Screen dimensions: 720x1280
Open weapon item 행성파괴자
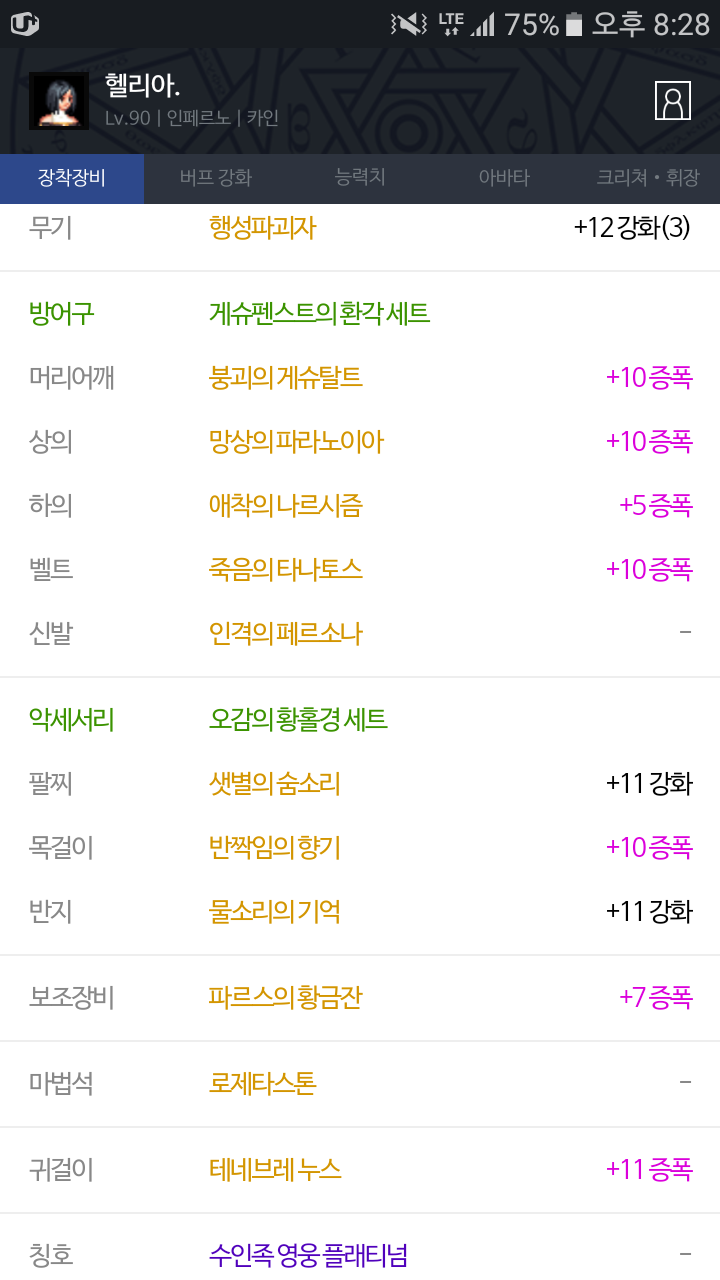pos(263,228)
